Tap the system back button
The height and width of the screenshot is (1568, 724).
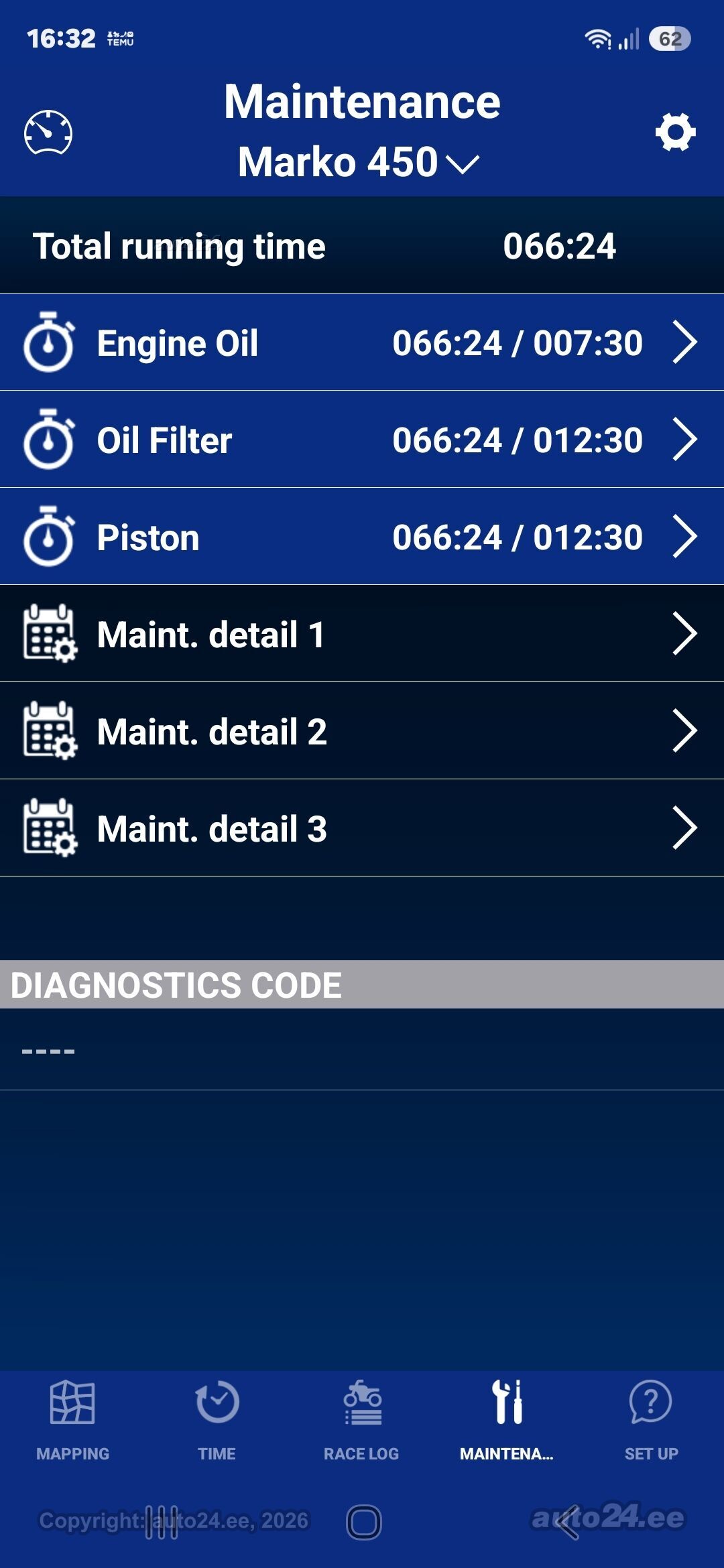(567, 1522)
